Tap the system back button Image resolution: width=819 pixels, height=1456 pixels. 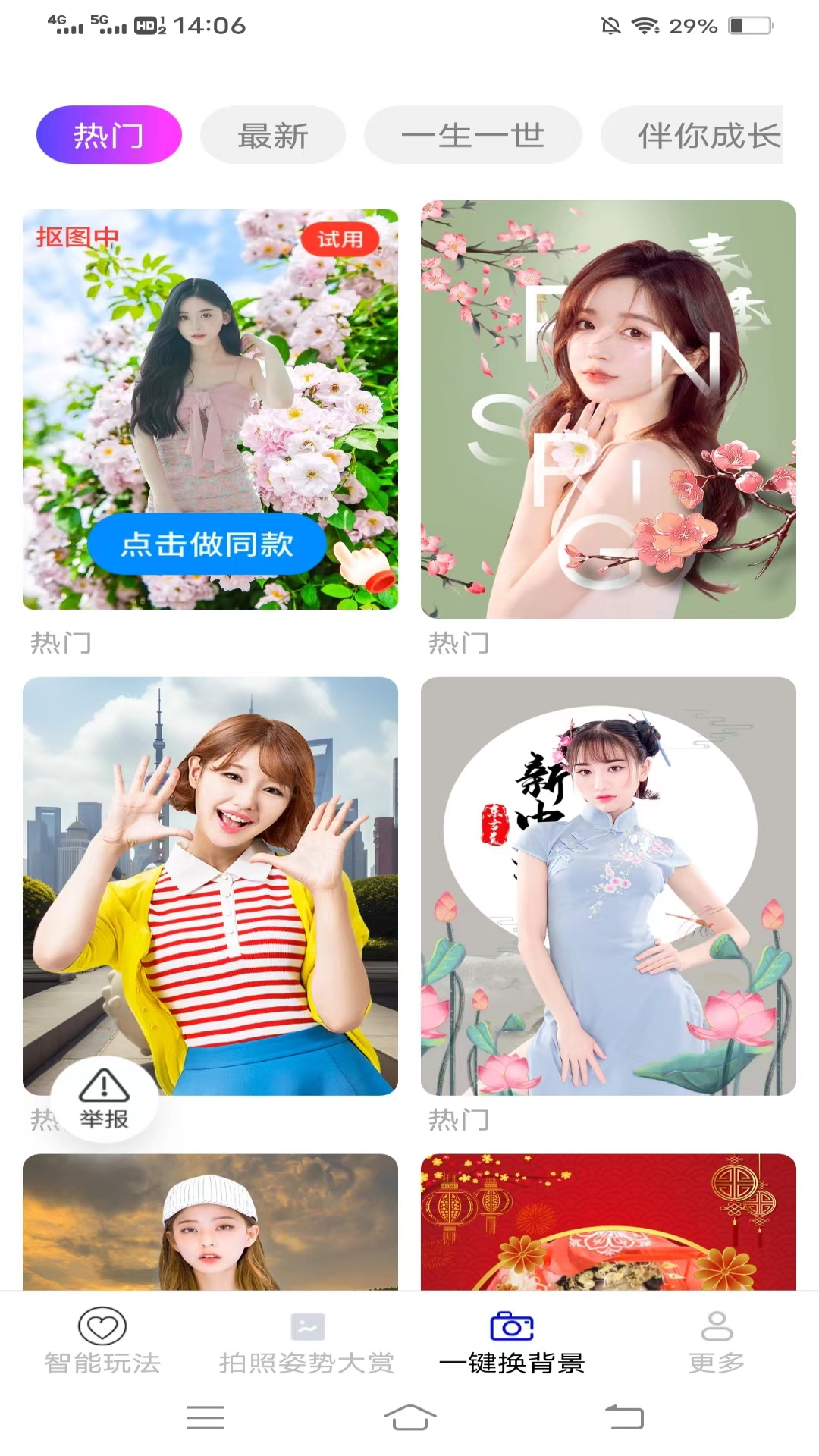click(623, 1417)
